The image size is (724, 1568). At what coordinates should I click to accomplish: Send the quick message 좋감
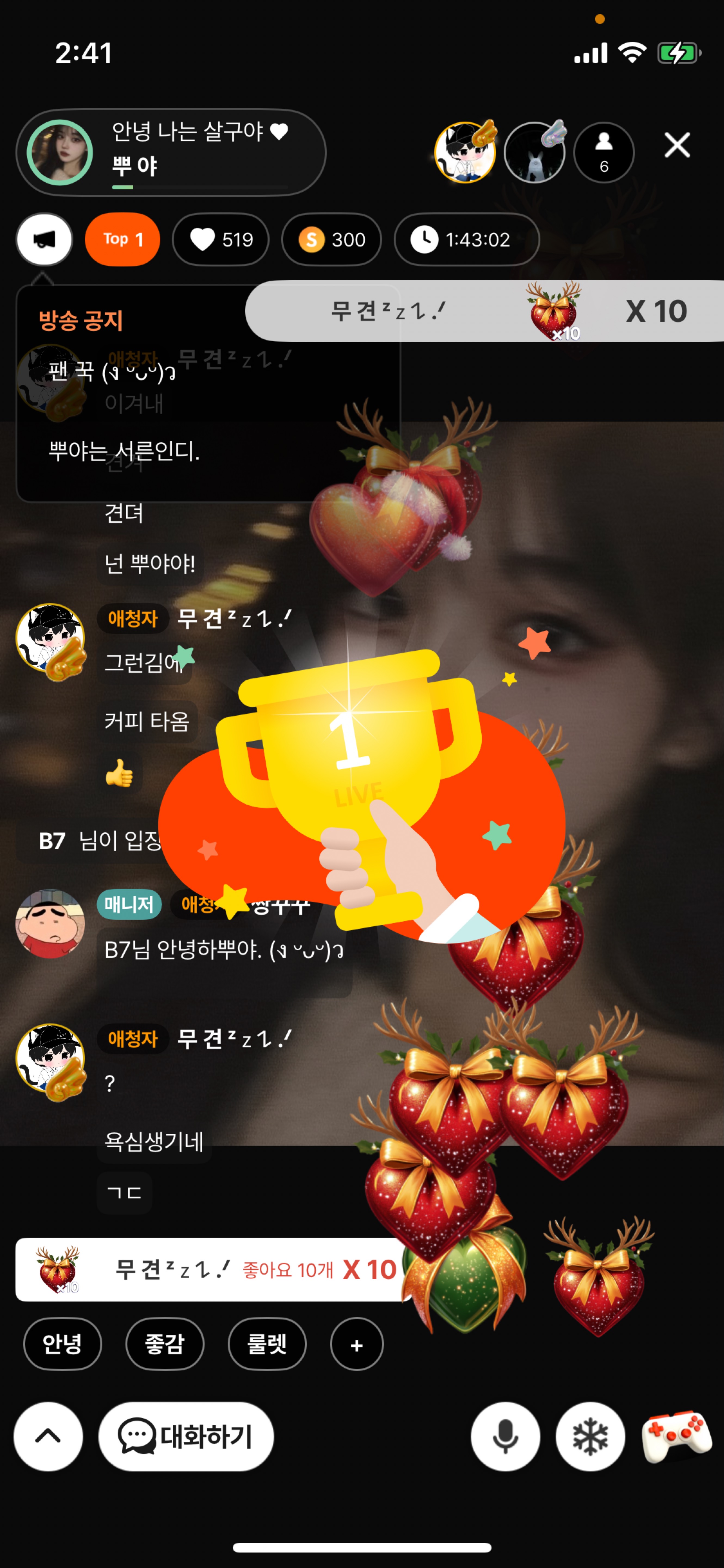tap(164, 1343)
